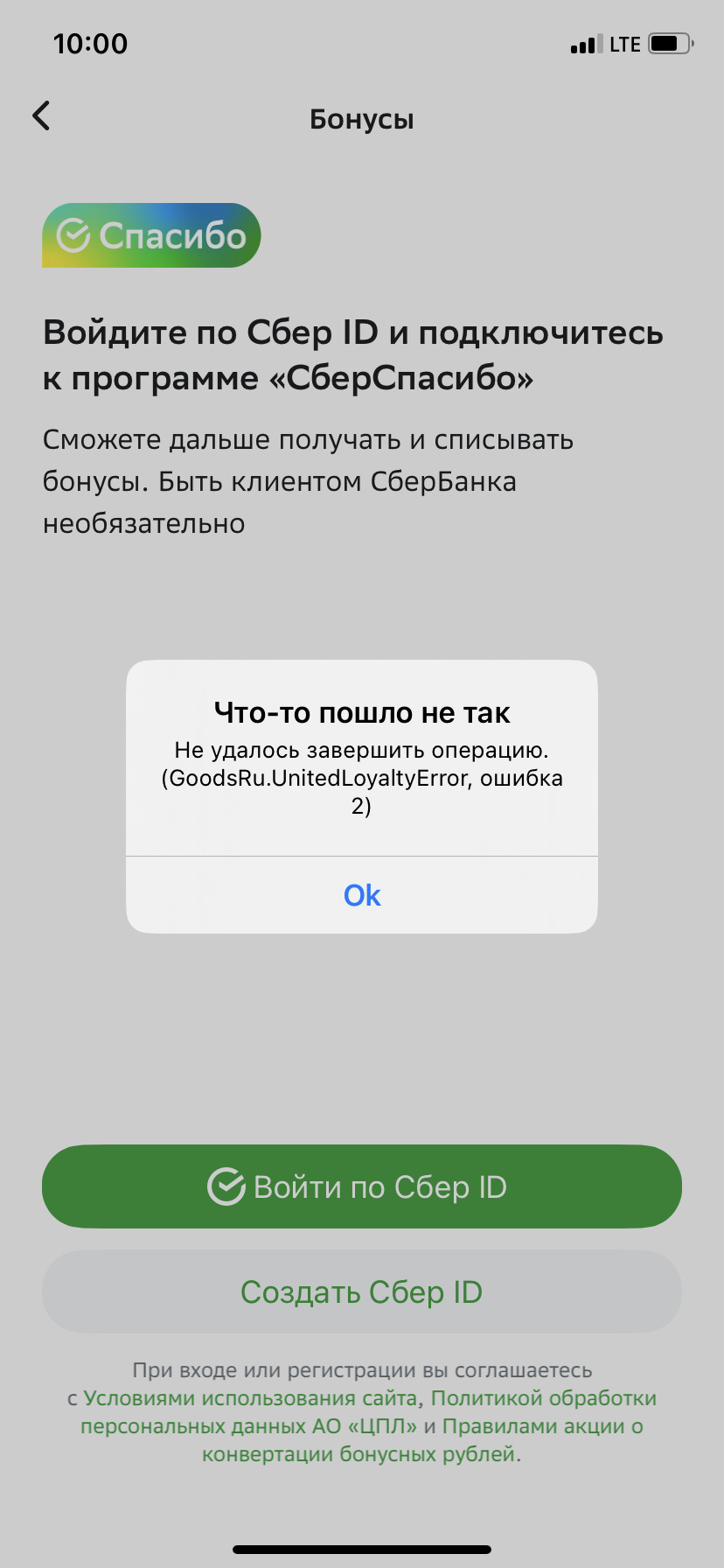
Task: Open Условиями использования сайта link
Action: 250,1398
